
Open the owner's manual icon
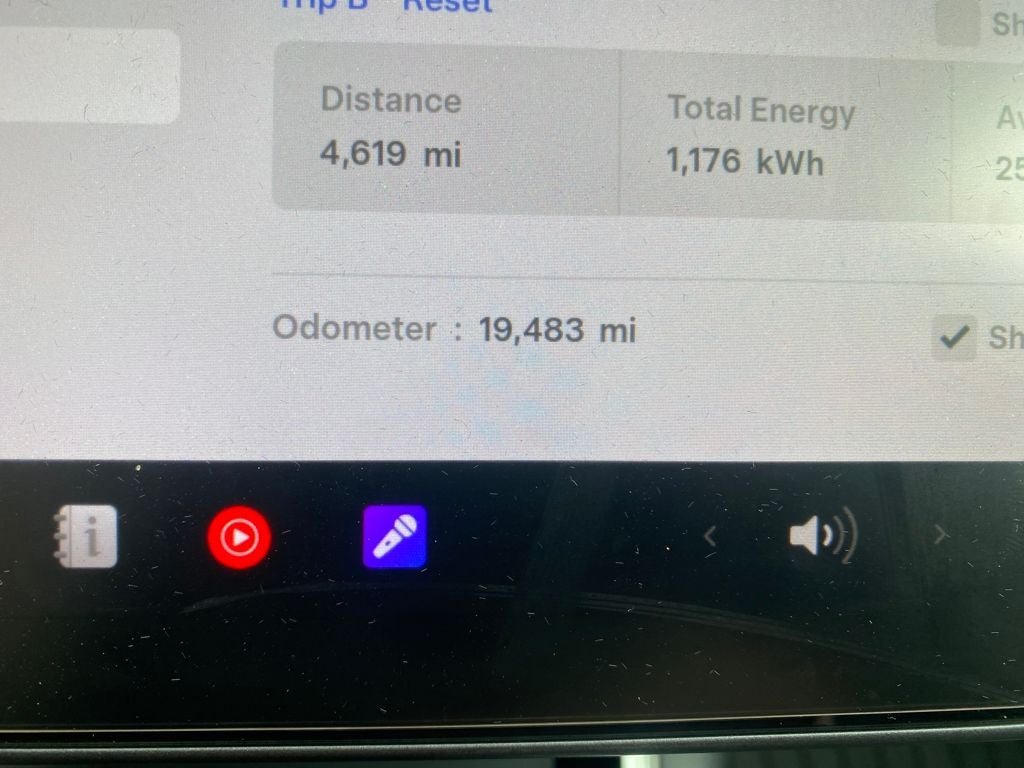85,537
